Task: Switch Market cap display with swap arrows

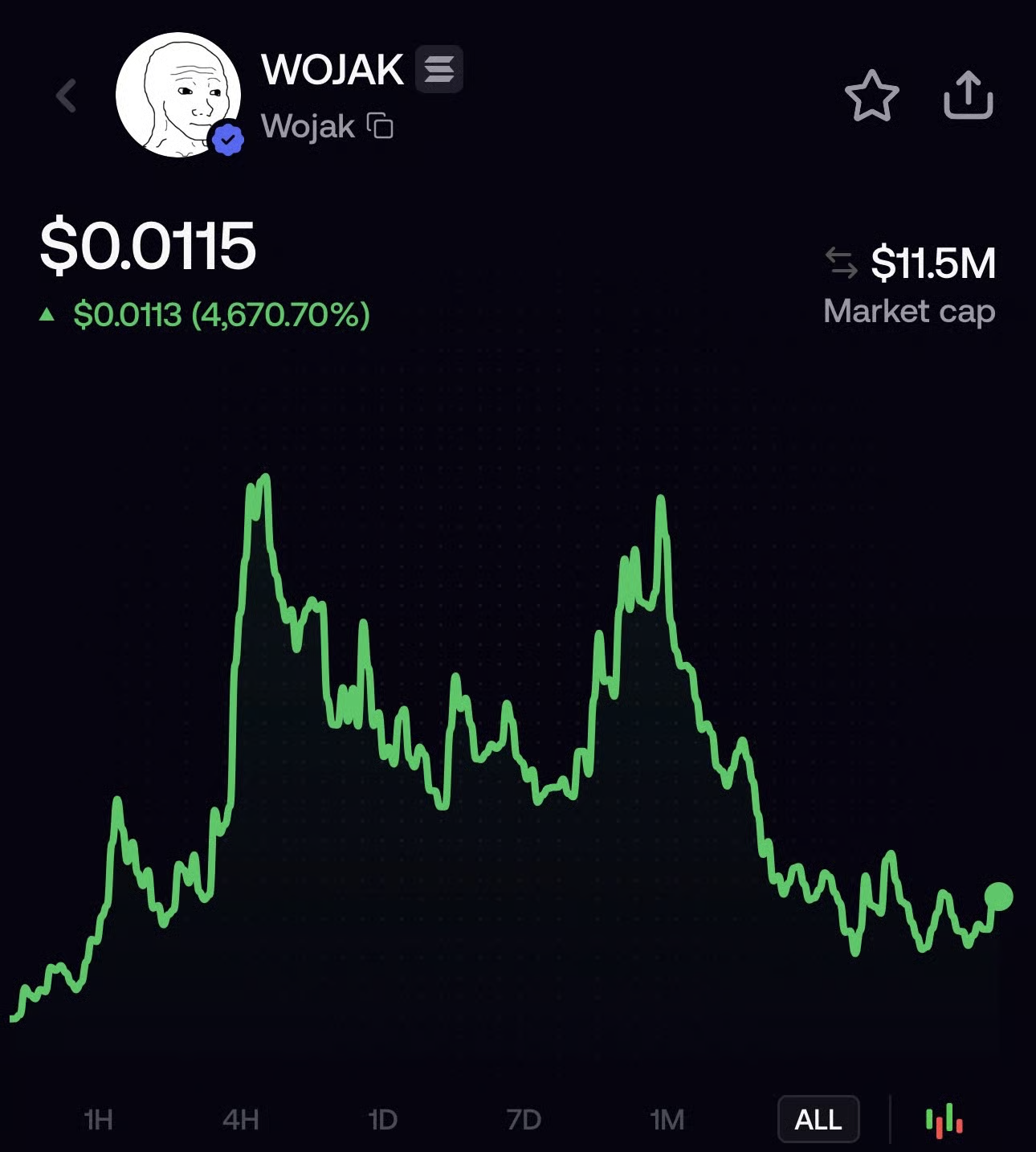Action: coord(841,263)
